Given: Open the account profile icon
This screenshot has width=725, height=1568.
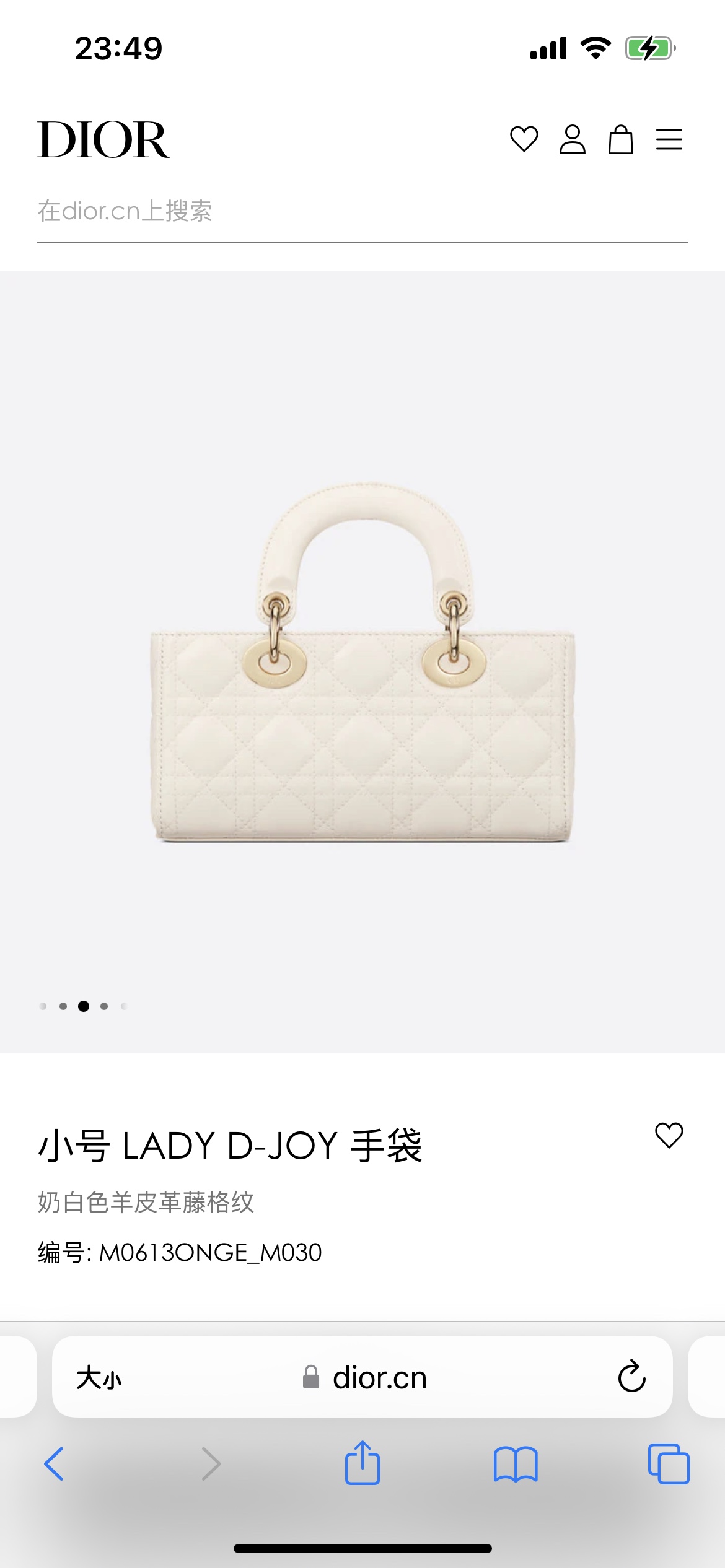Looking at the screenshot, I should pos(572,139).
